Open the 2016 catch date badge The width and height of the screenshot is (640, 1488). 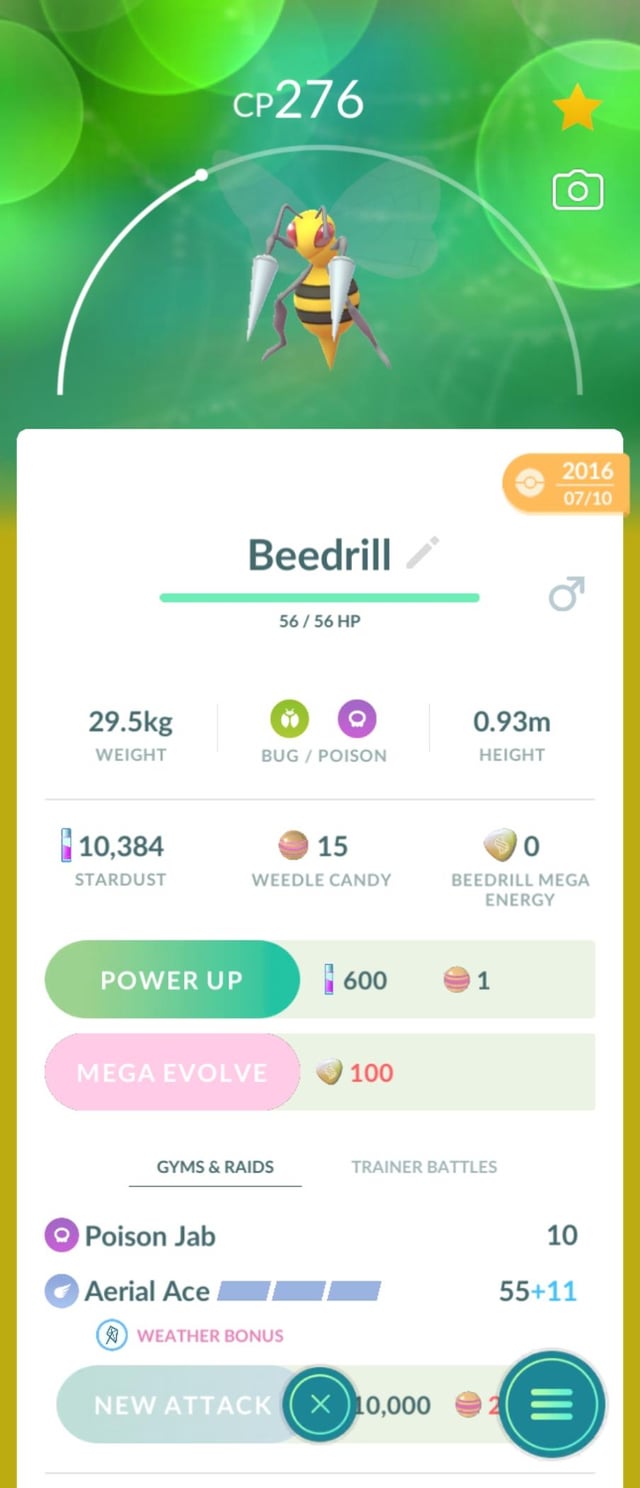click(x=567, y=484)
